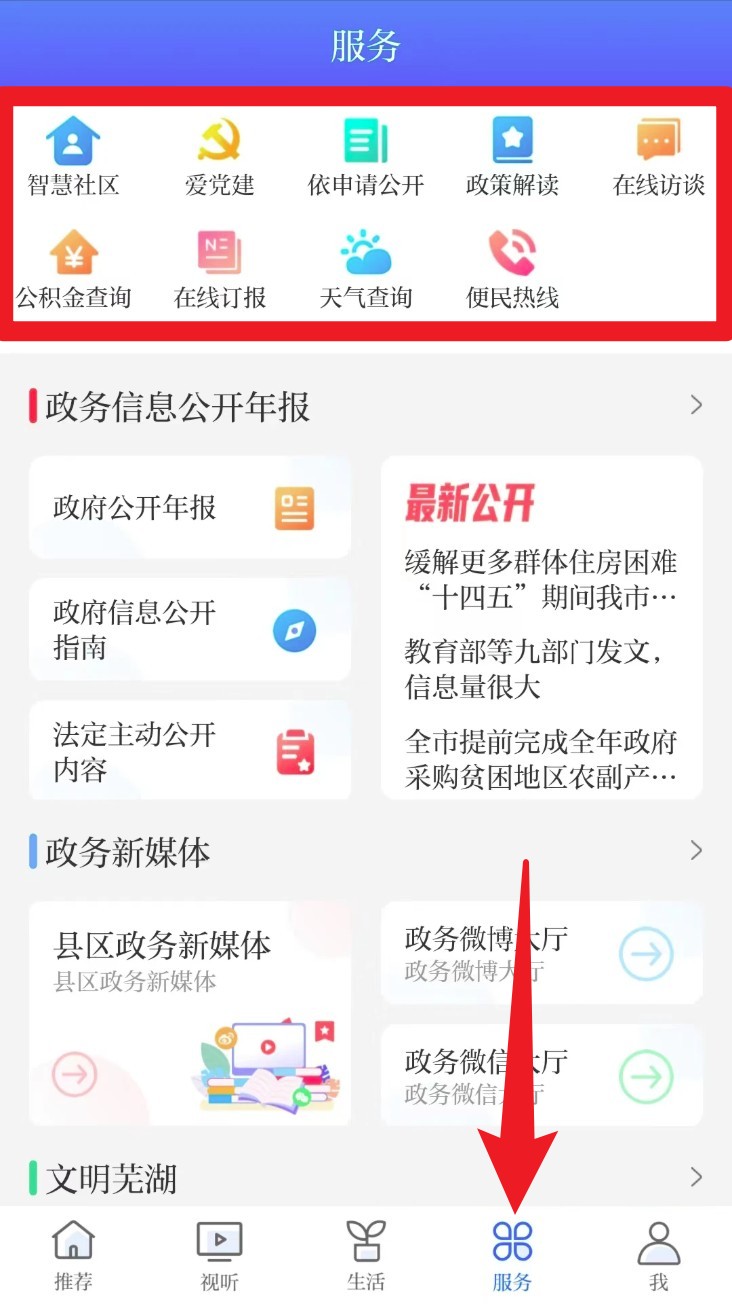Open 政策解读 service
Screen dimensions: 732x1304
[512, 158]
